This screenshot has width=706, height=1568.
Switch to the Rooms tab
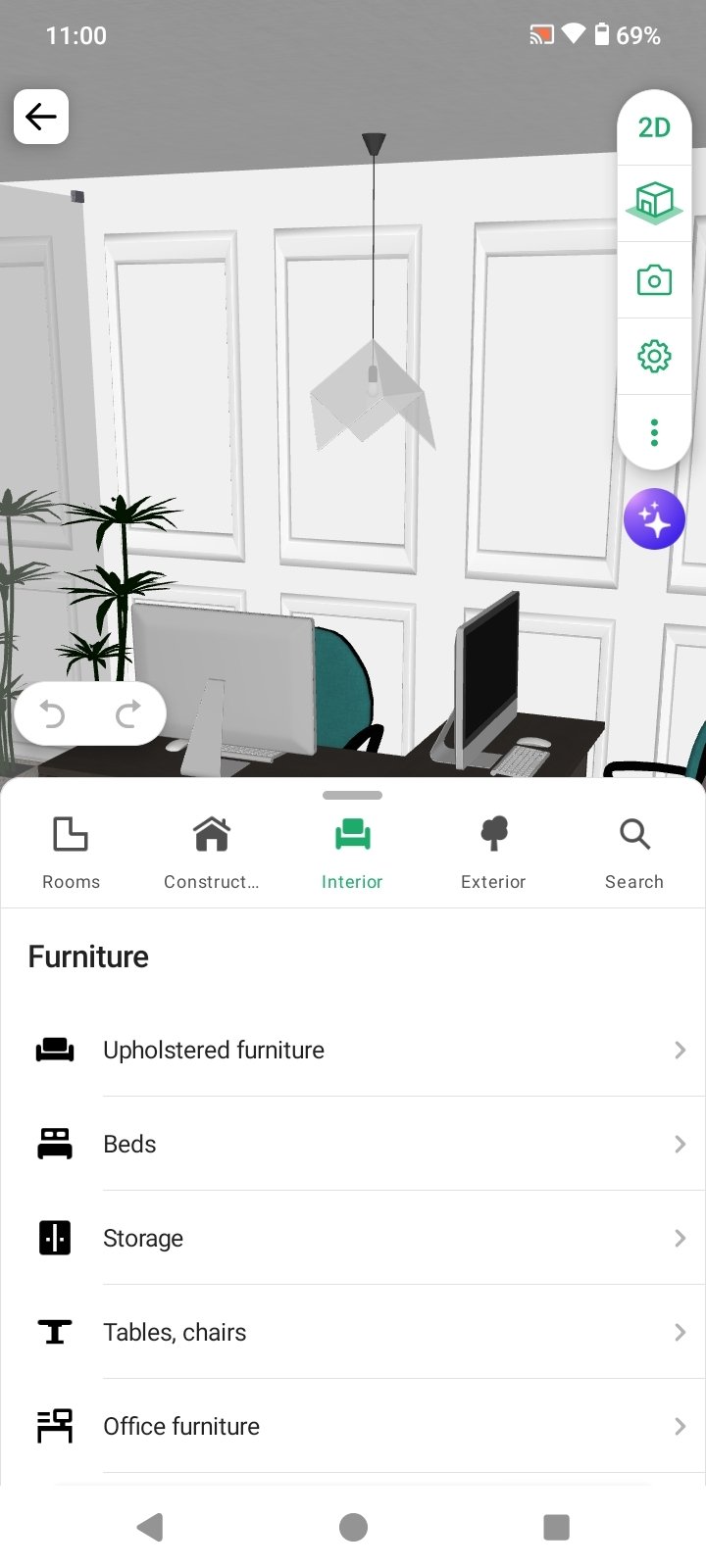point(71,853)
